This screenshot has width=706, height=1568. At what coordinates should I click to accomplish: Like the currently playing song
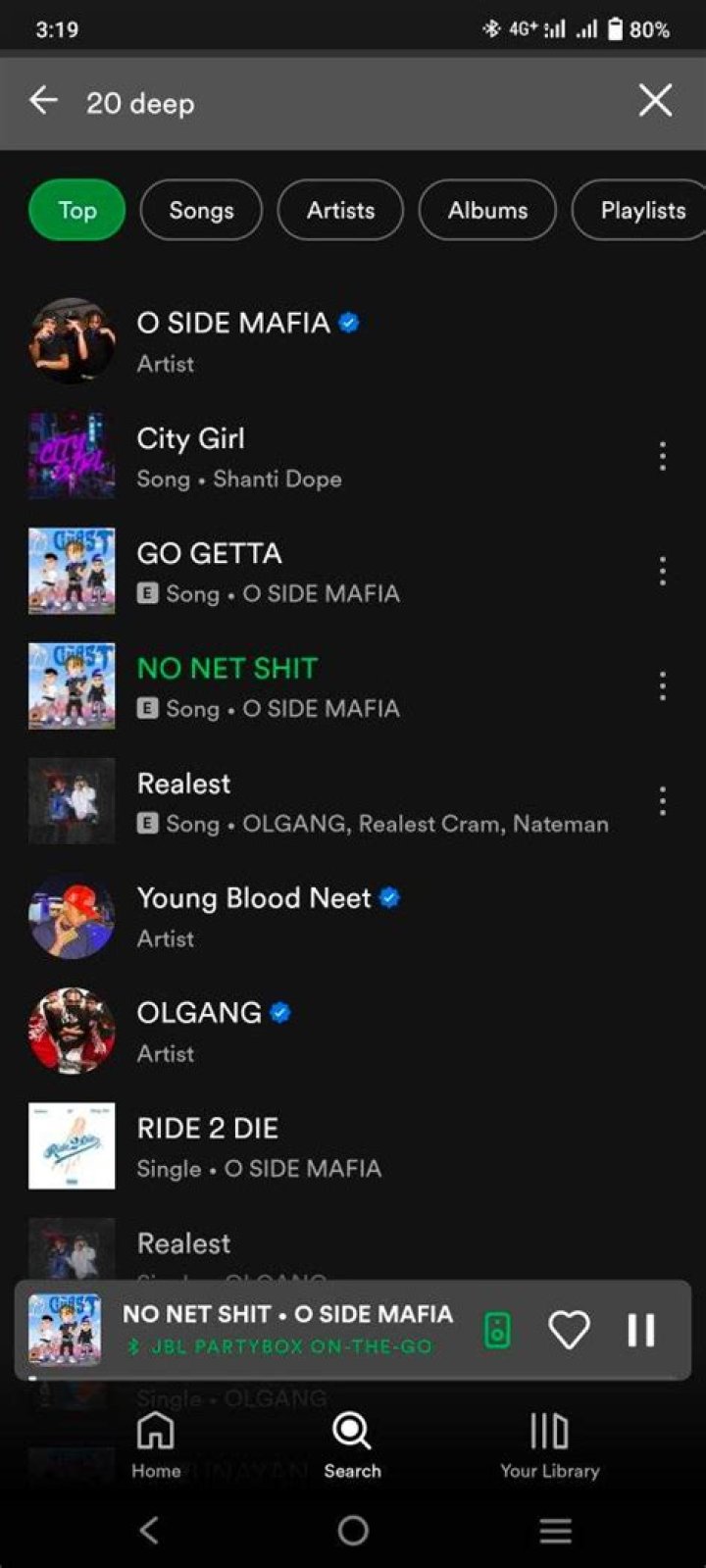pyautogui.click(x=569, y=1331)
